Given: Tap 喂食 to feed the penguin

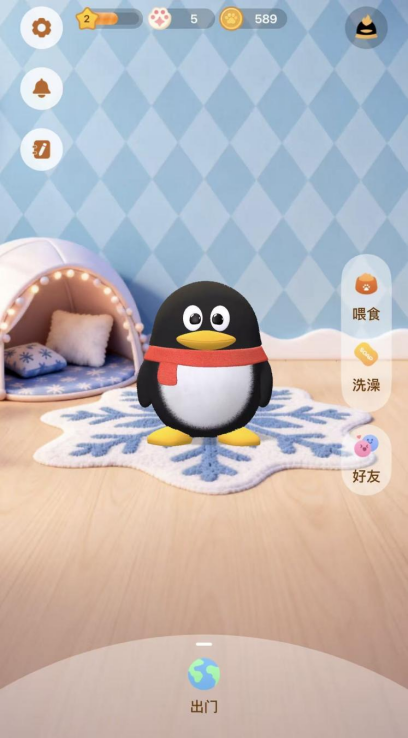Looking at the screenshot, I should click(x=366, y=298).
